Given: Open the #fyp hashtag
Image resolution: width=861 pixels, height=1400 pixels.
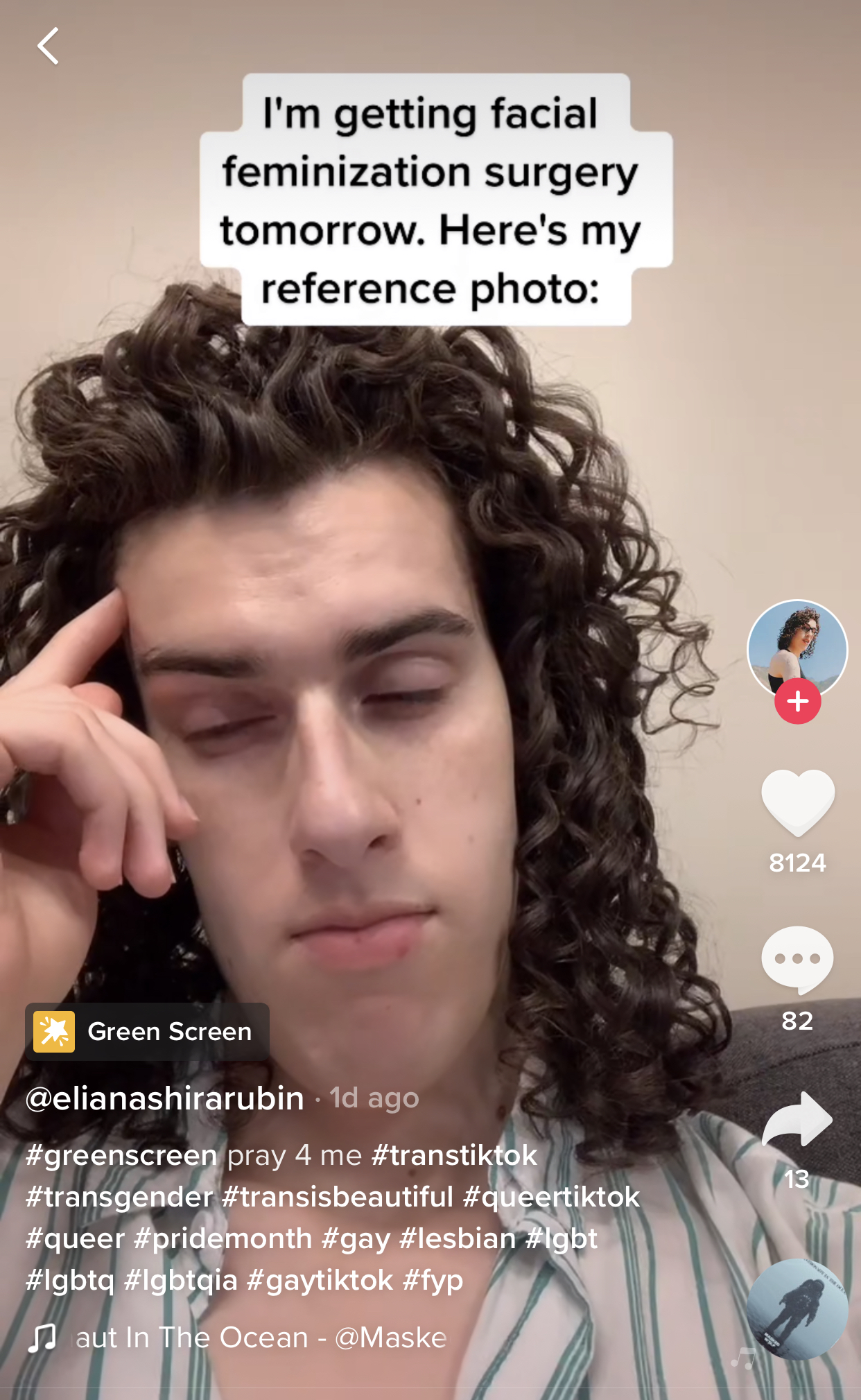Looking at the screenshot, I should pos(433,1280).
